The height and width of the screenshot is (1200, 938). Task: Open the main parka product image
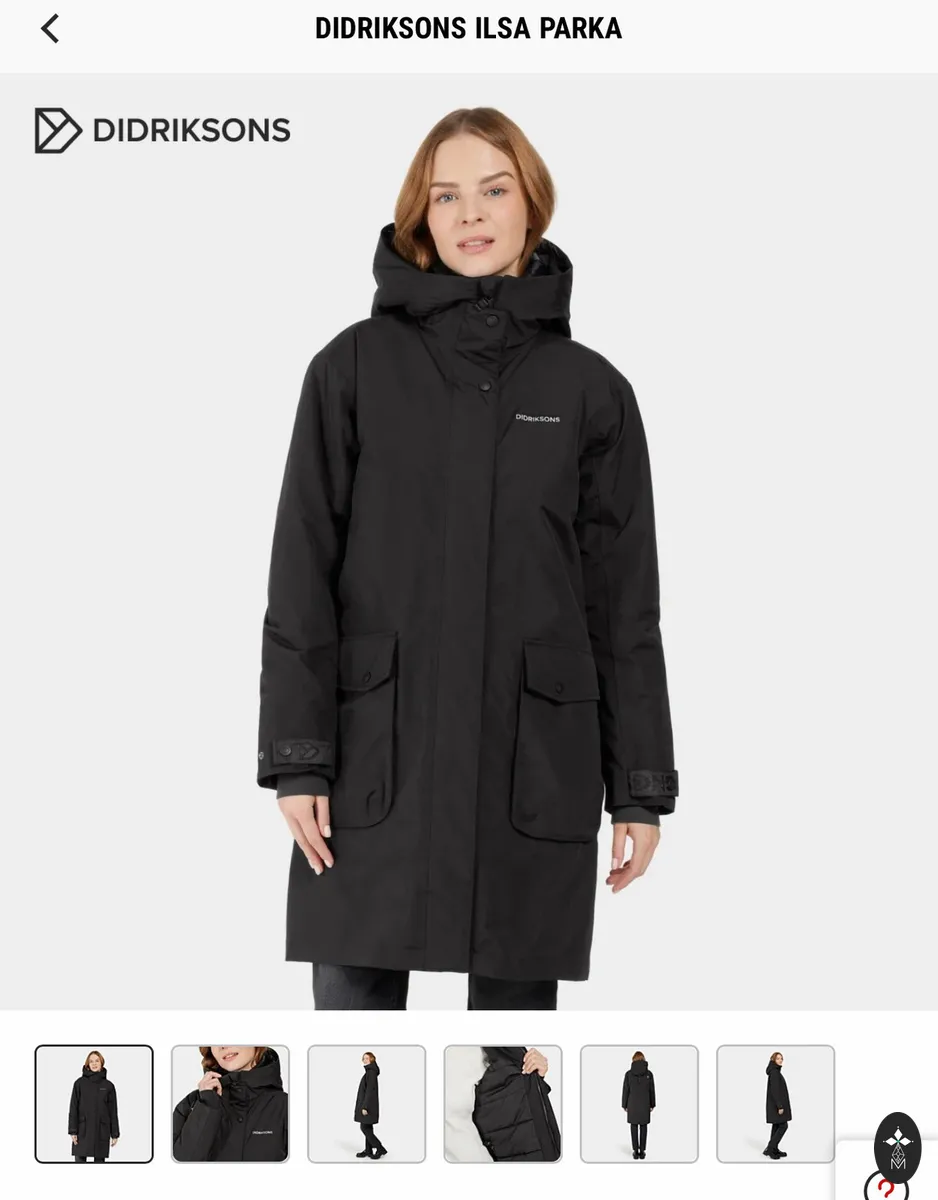pyautogui.click(x=469, y=541)
